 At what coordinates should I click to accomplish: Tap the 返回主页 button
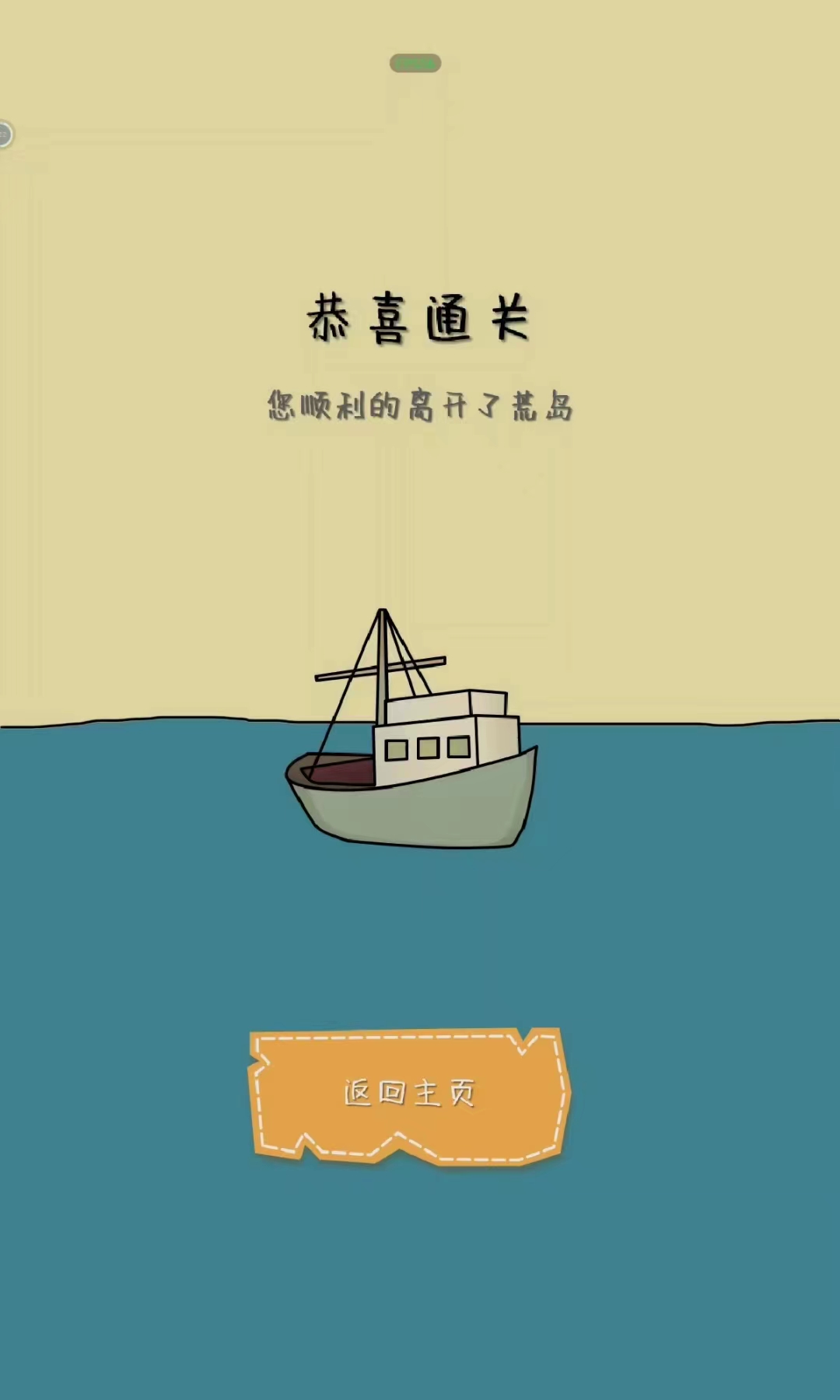[410, 1095]
